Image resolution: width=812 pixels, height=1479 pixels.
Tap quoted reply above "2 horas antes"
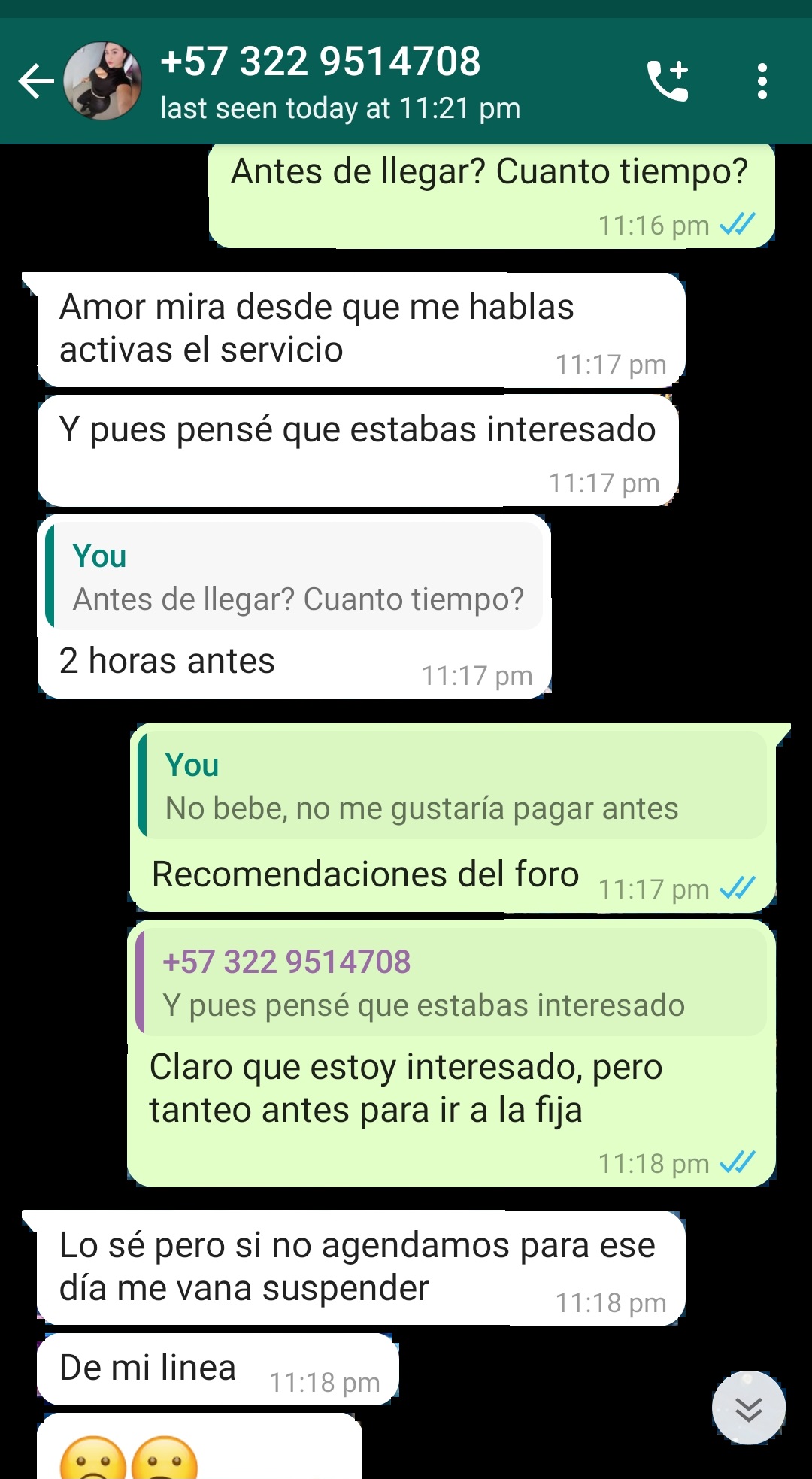[295, 577]
